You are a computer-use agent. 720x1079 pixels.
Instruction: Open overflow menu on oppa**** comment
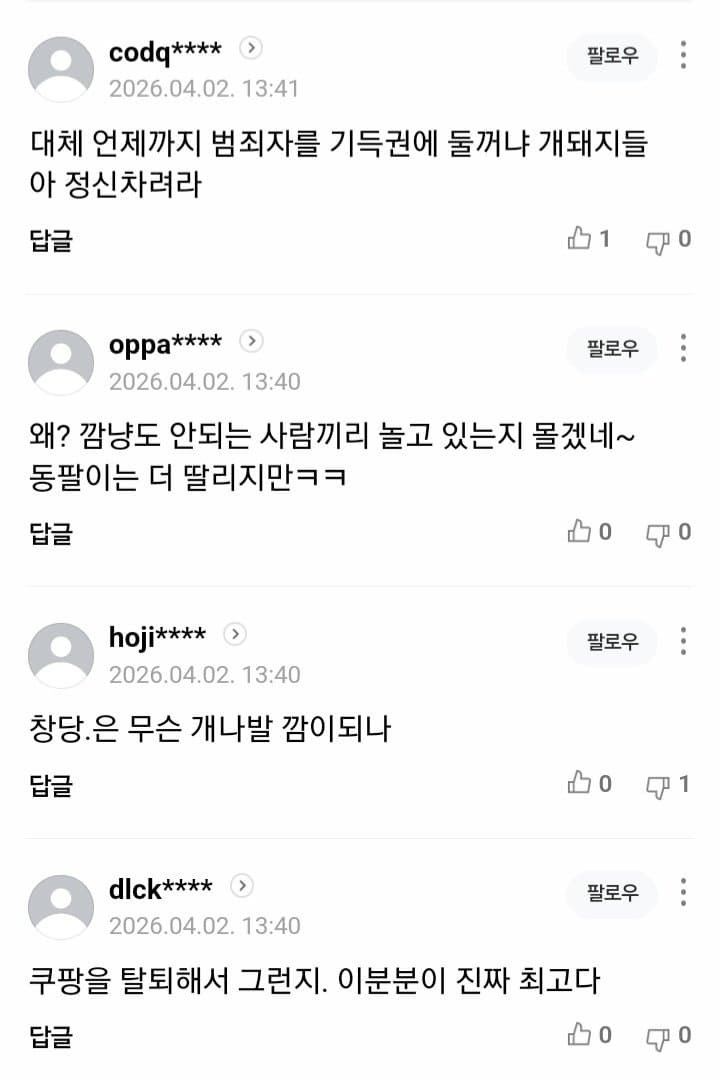pos(683,348)
